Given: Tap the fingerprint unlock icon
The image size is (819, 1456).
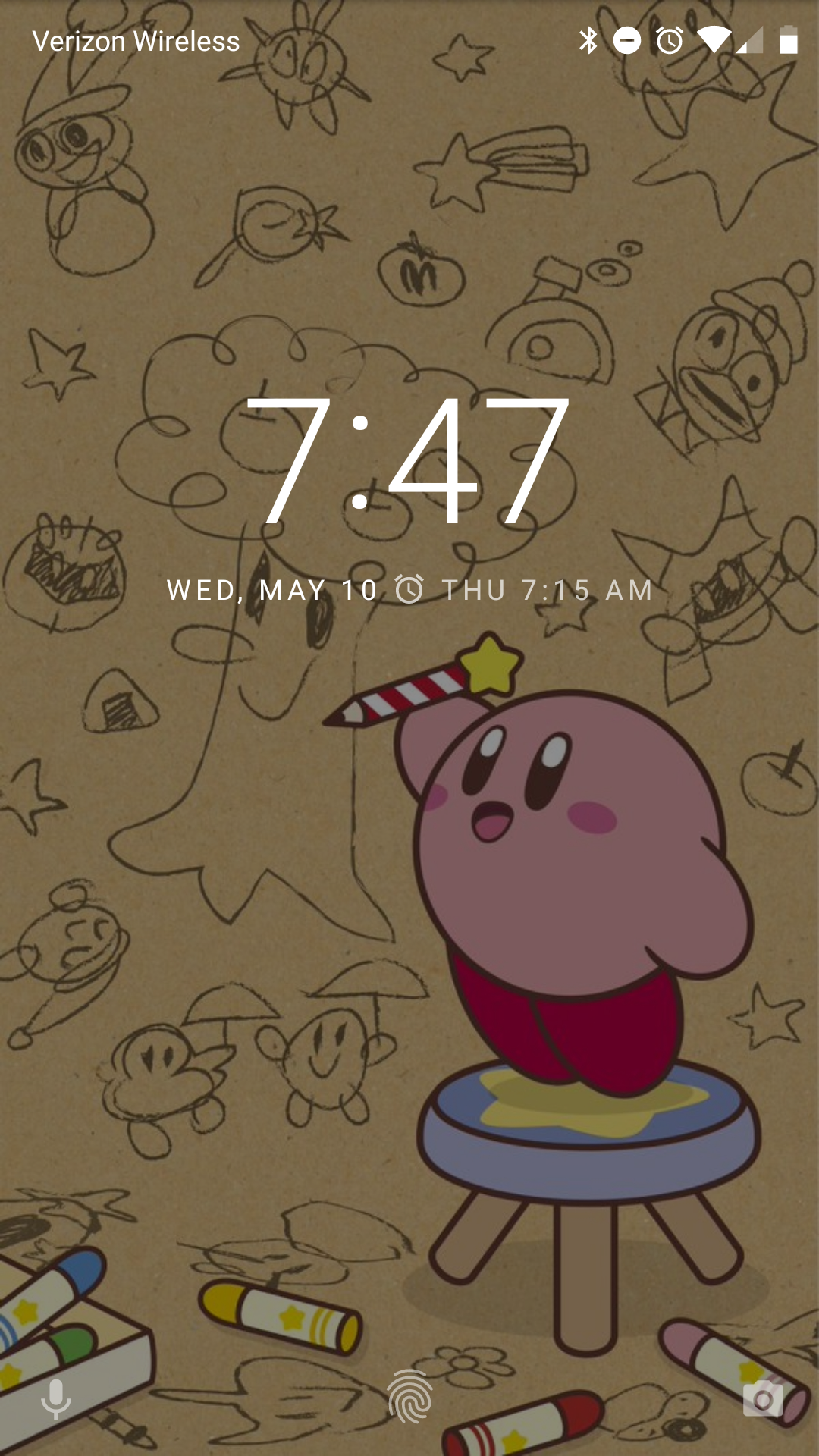Looking at the screenshot, I should (x=409, y=1397).
